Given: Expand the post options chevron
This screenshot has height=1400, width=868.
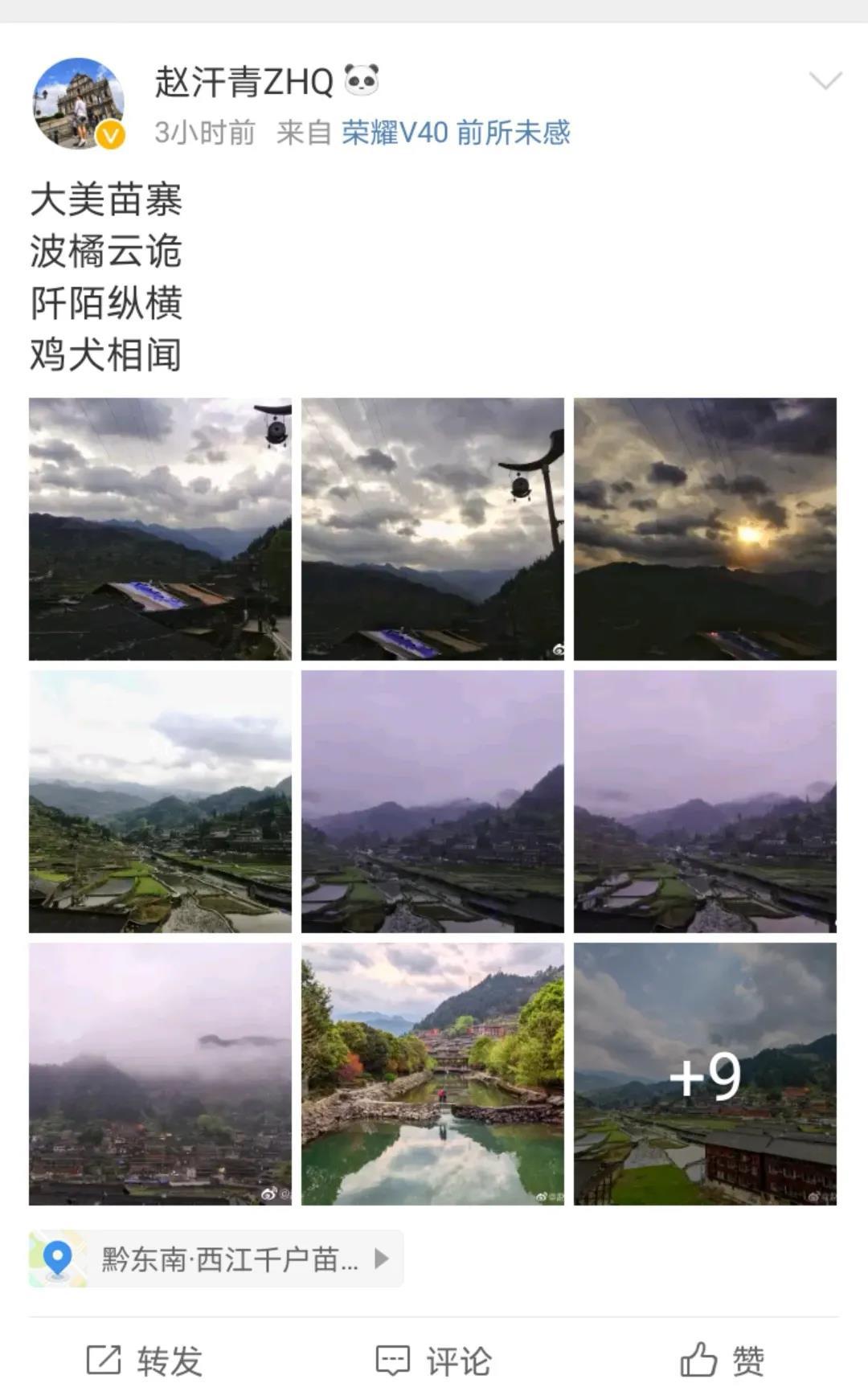Looking at the screenshot, I should pos(825,80).
